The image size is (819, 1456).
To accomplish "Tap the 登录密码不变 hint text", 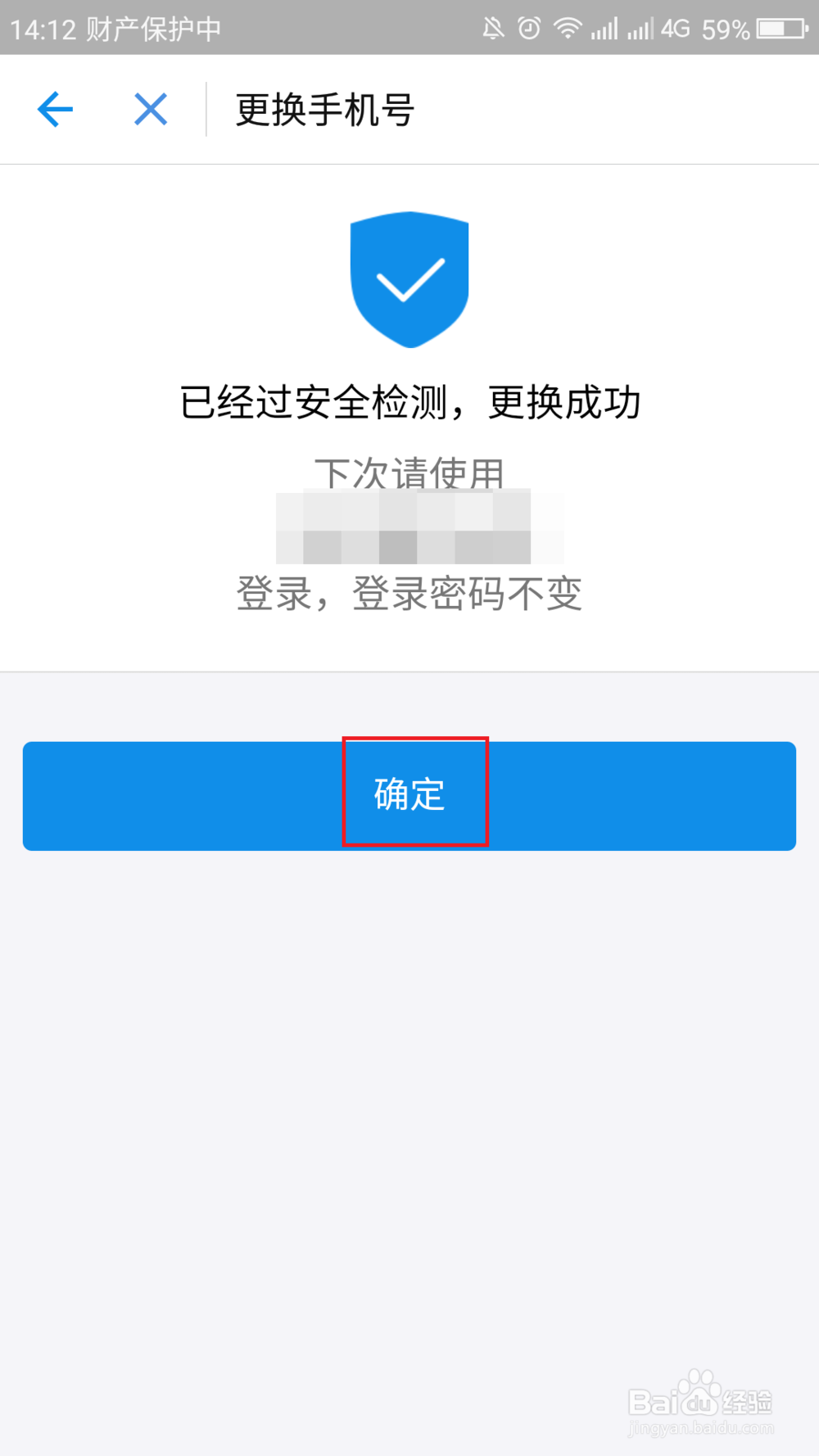I will [409, 595].
